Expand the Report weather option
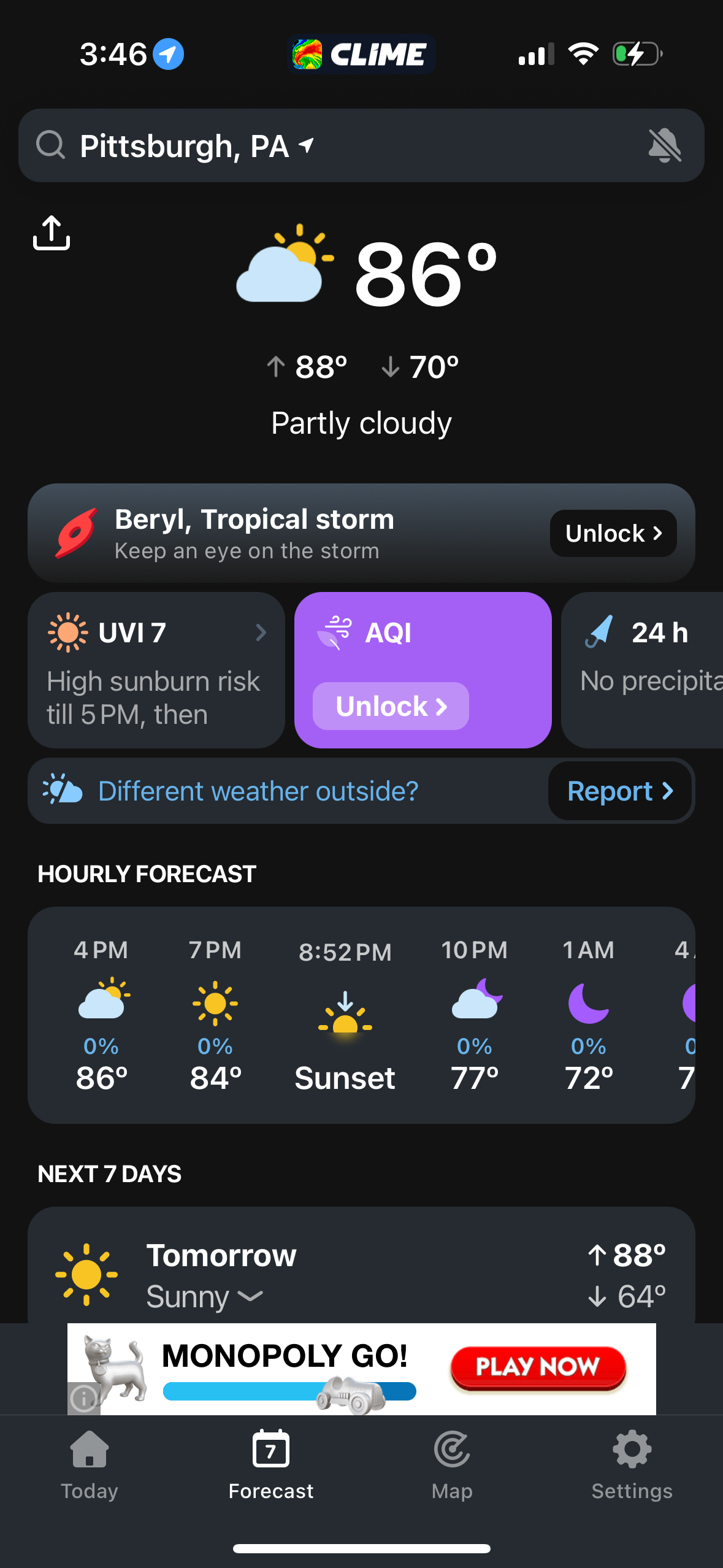This screenshot has height=1568, width=723. pyautogui.click(x=620, y=791)
